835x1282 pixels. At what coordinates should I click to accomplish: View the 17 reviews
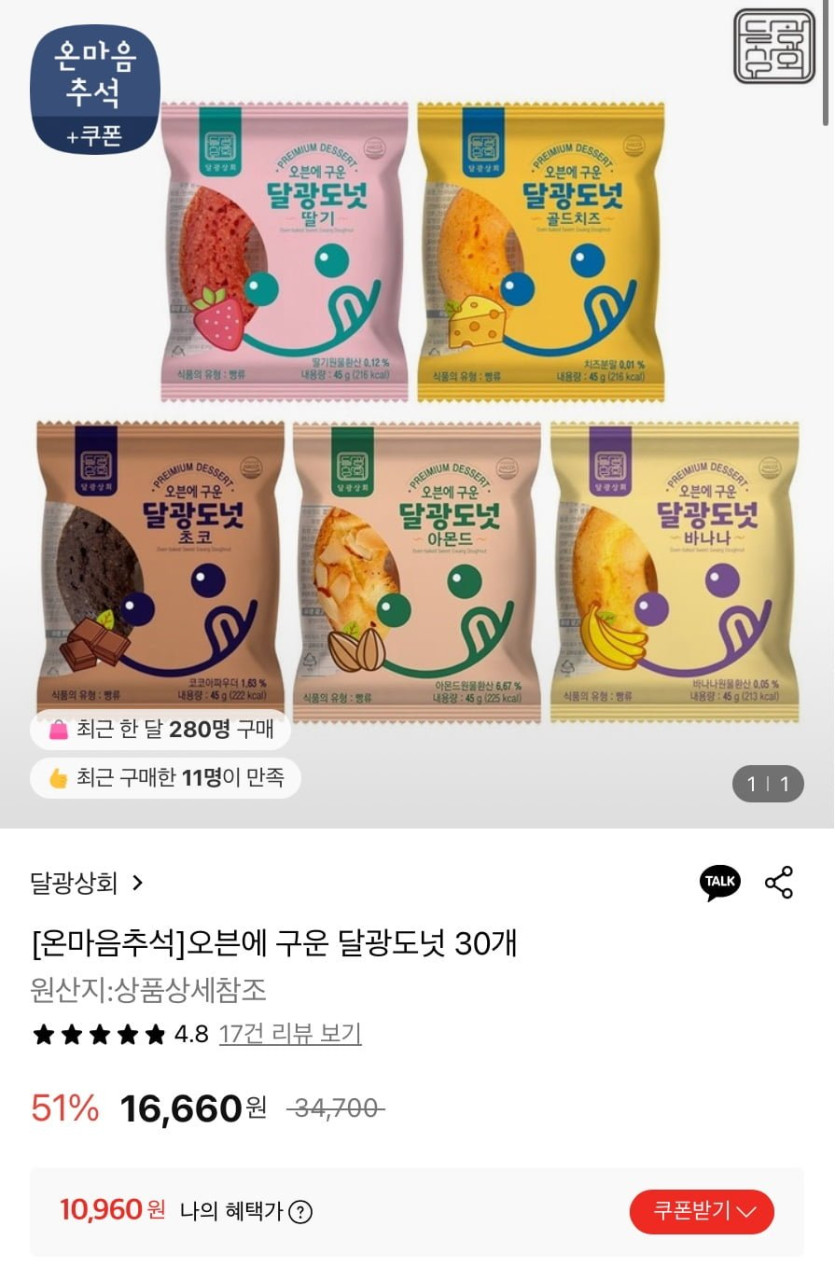[x=290, y=1033]
